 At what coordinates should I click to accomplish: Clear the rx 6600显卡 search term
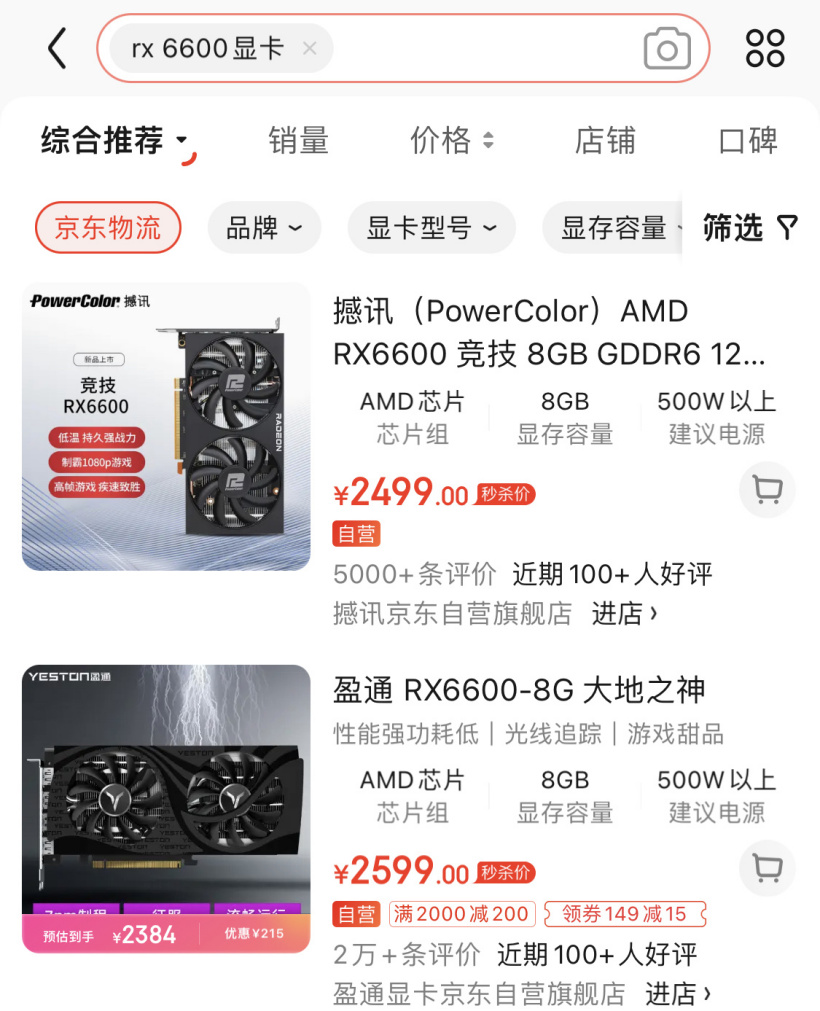pos(309,48)
